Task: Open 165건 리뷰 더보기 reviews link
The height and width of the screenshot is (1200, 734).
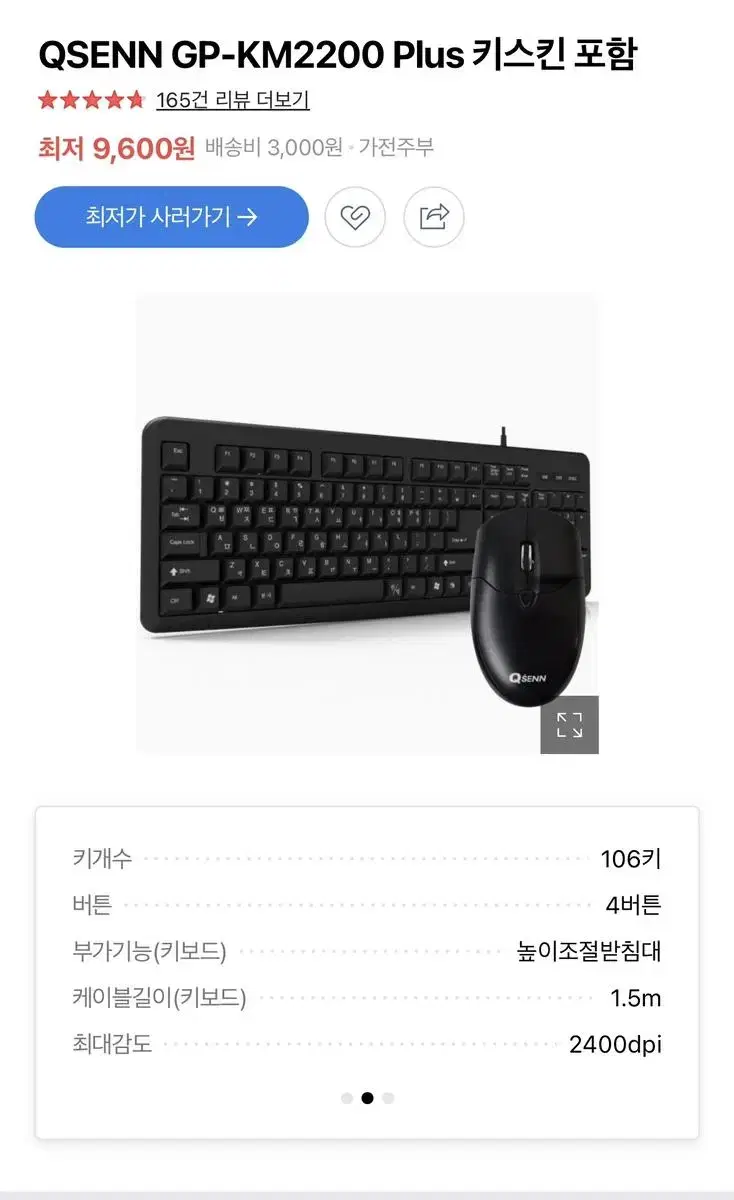Action: coord(232,100)
